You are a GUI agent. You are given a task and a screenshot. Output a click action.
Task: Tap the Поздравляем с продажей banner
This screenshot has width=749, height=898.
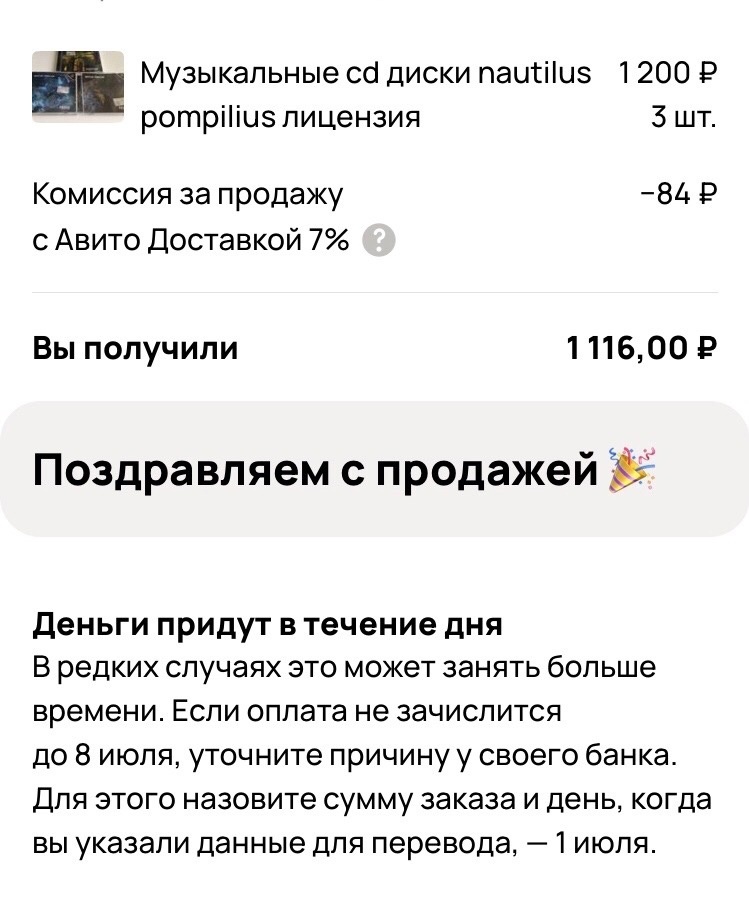pos(374,465)
